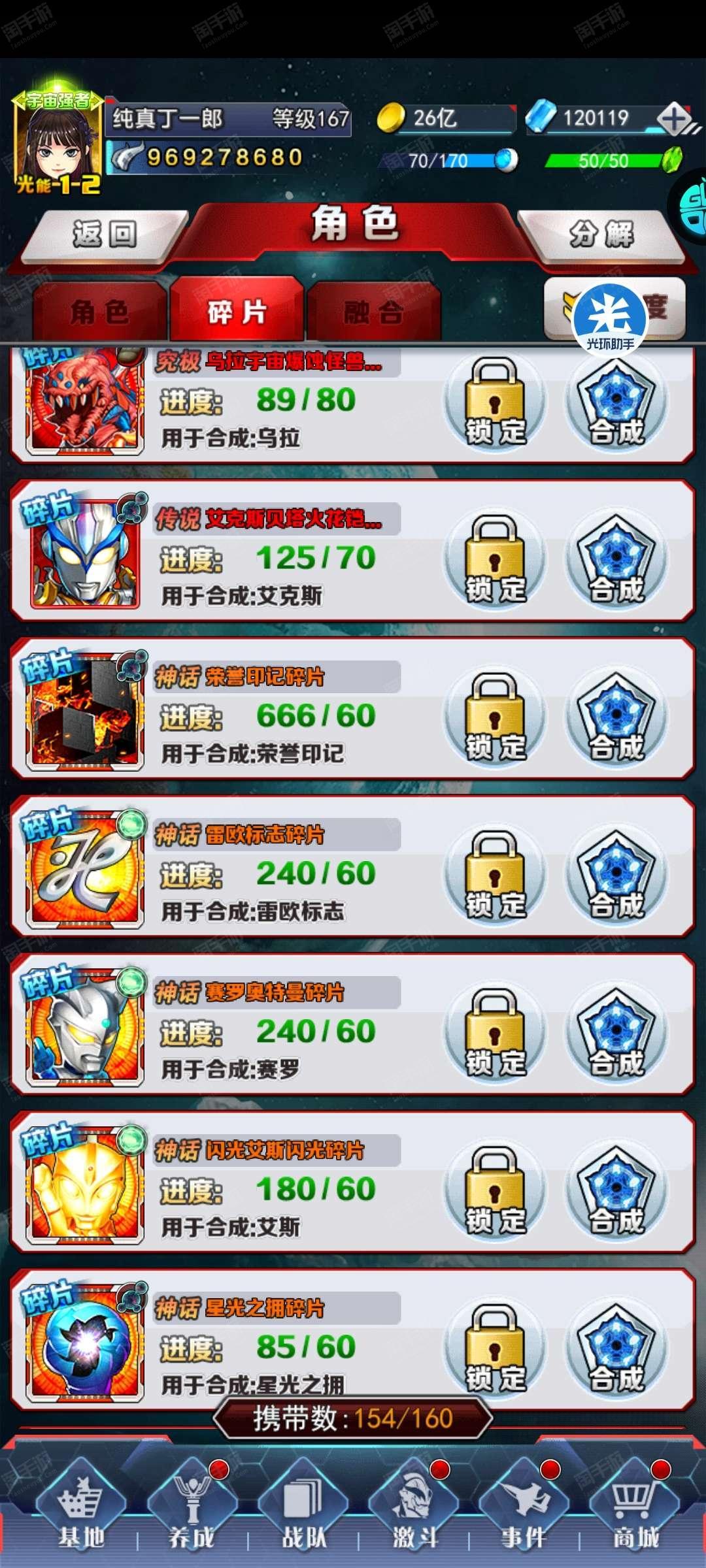706x1568 pixels.
Task: Lock the 星光之拥碎片 fragment
Action: pyautogui.click(x=495, y=1348)
